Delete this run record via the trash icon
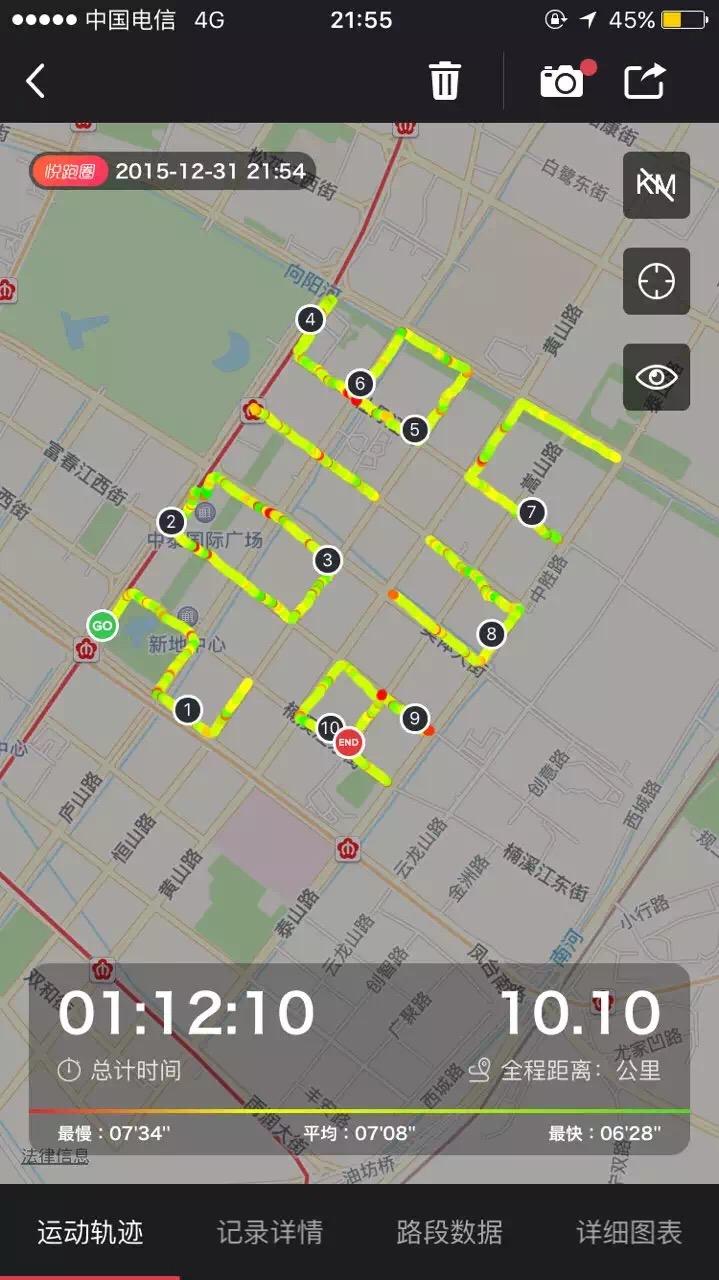 (445, 81)
